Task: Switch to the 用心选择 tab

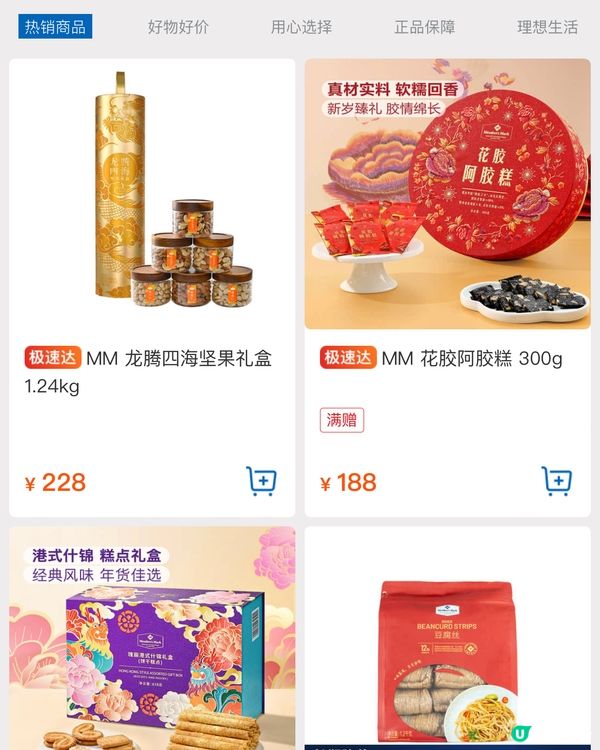Action: [301, 27]
